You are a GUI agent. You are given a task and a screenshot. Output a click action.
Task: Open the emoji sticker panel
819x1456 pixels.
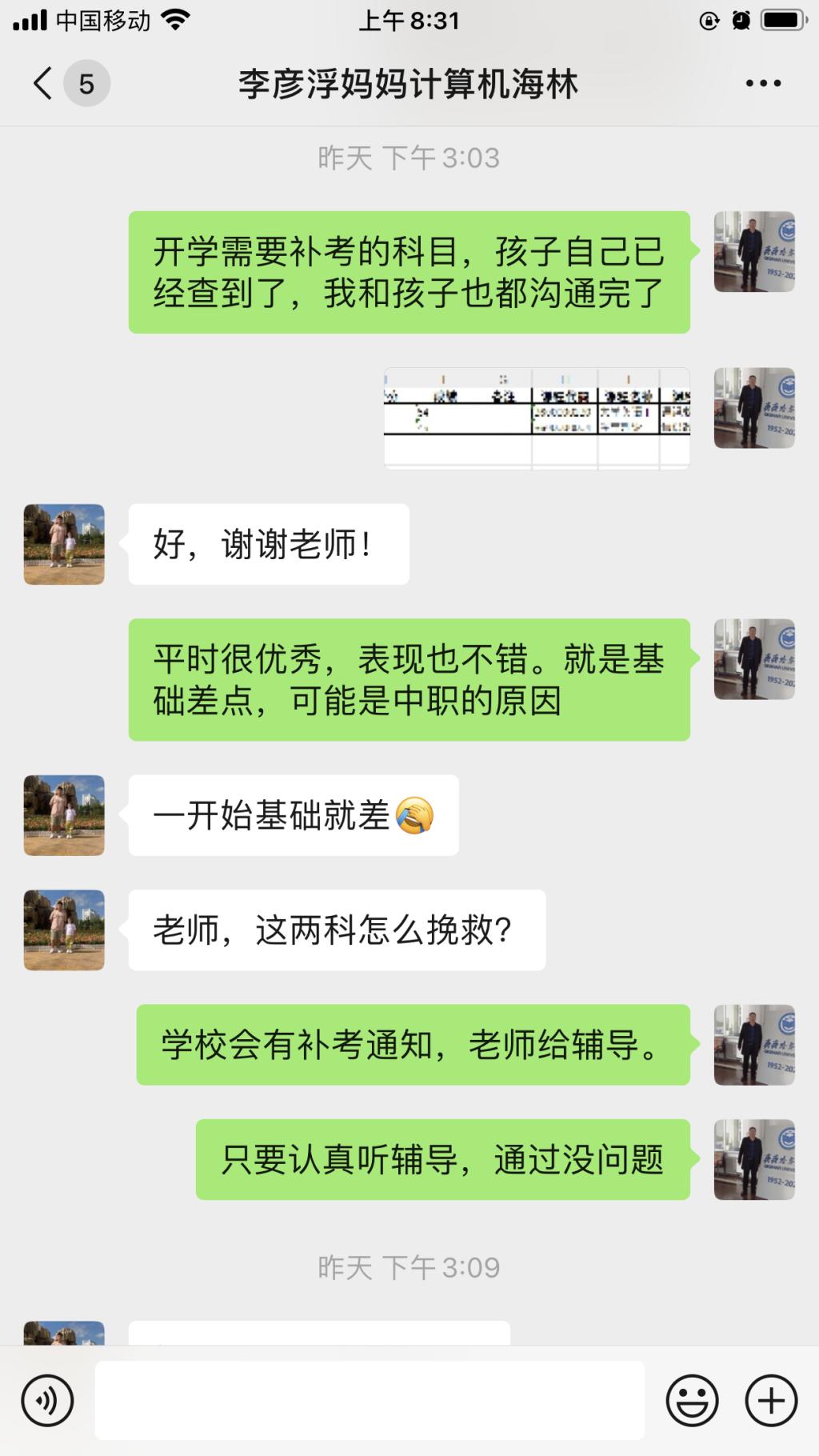692,1401
